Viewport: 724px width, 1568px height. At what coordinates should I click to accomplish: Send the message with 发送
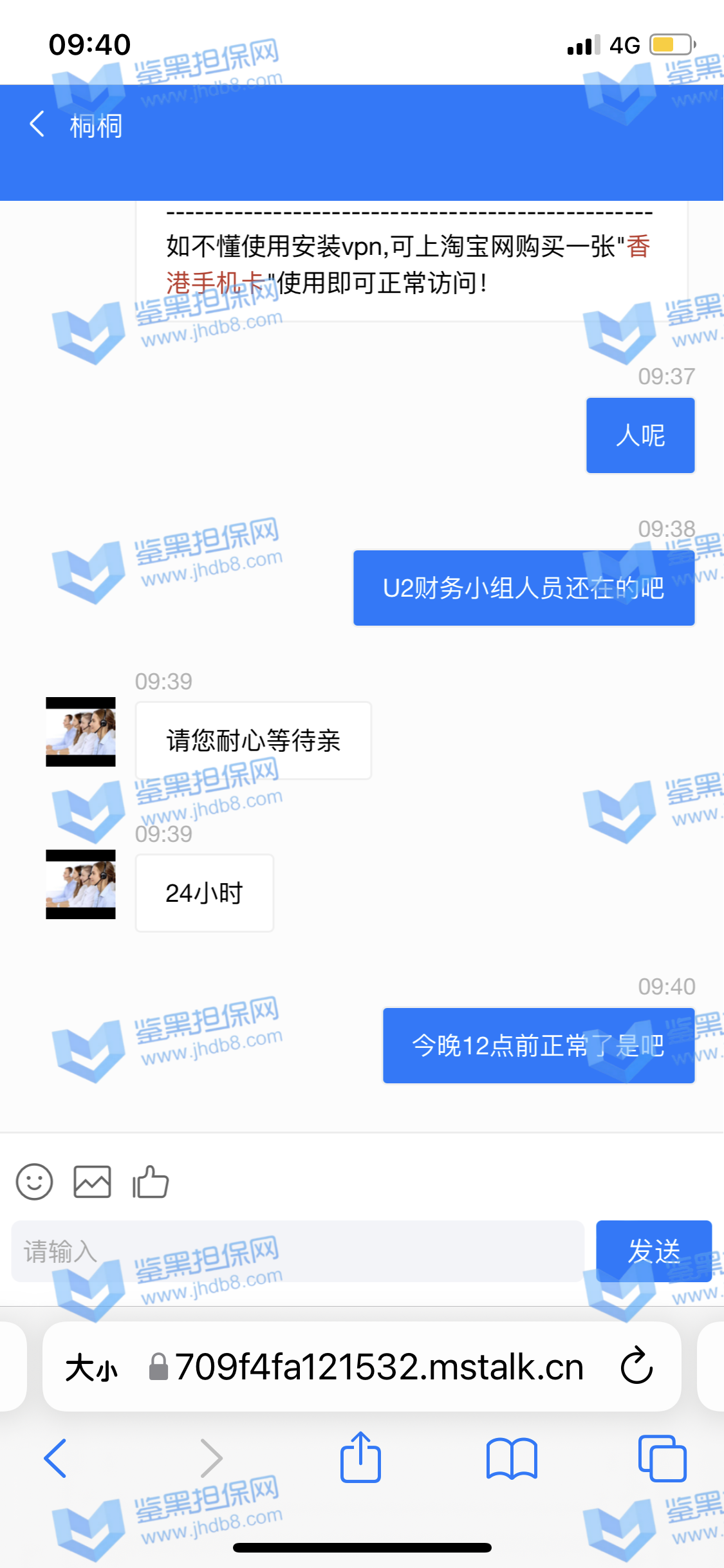(653, 1251)
